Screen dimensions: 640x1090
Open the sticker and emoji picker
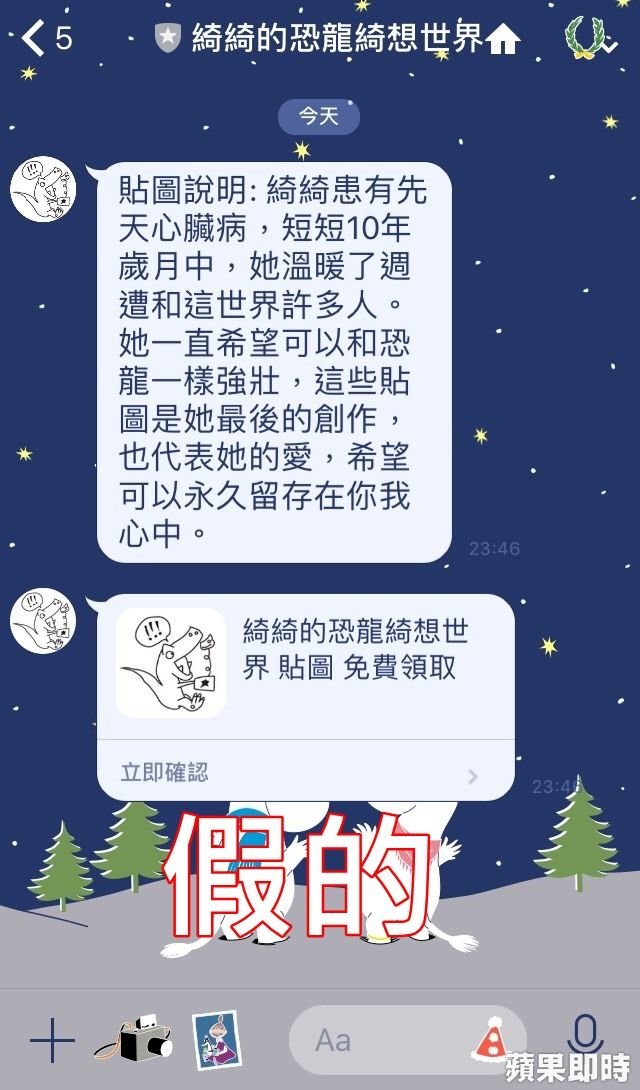point(492,1041)
